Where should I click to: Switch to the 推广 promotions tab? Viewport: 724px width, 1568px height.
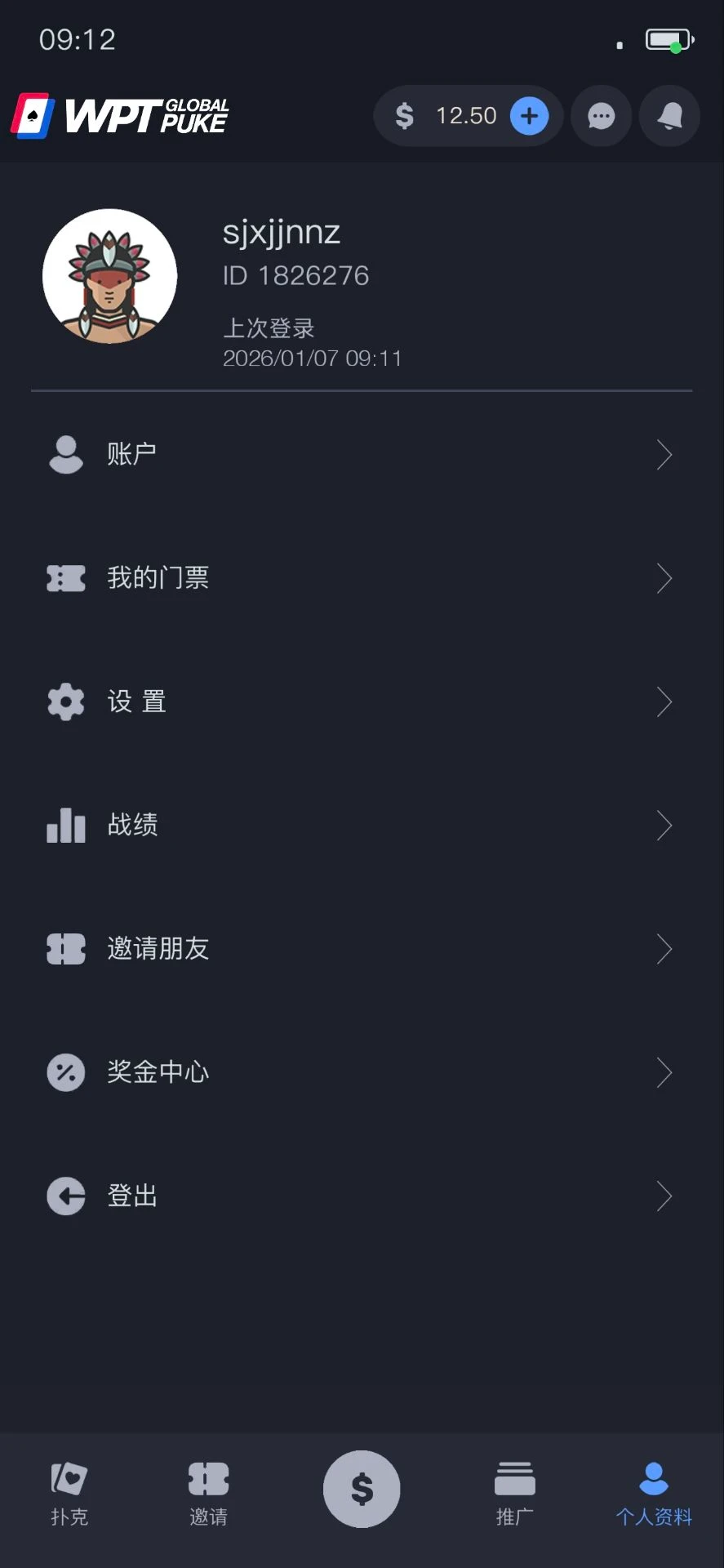pos(514,1493)
